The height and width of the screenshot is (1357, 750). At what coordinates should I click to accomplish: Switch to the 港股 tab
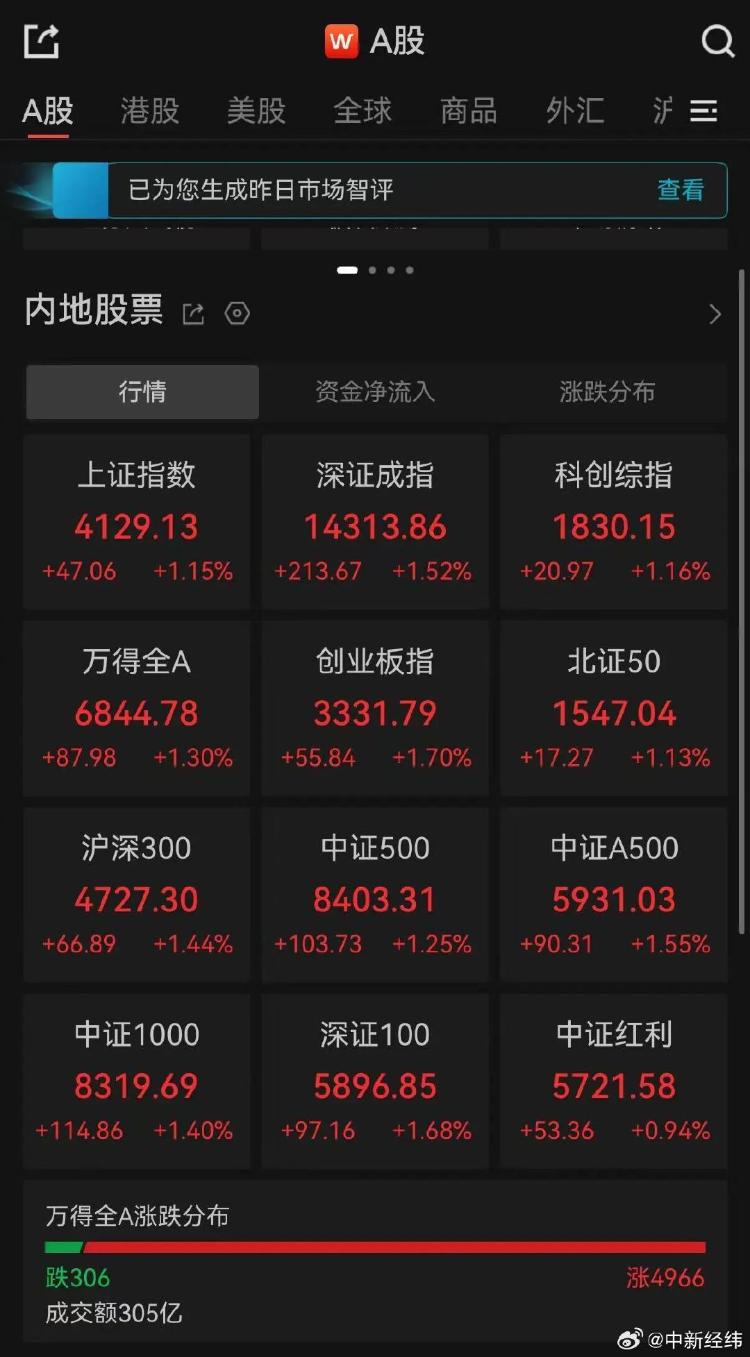tap(150, 110)
